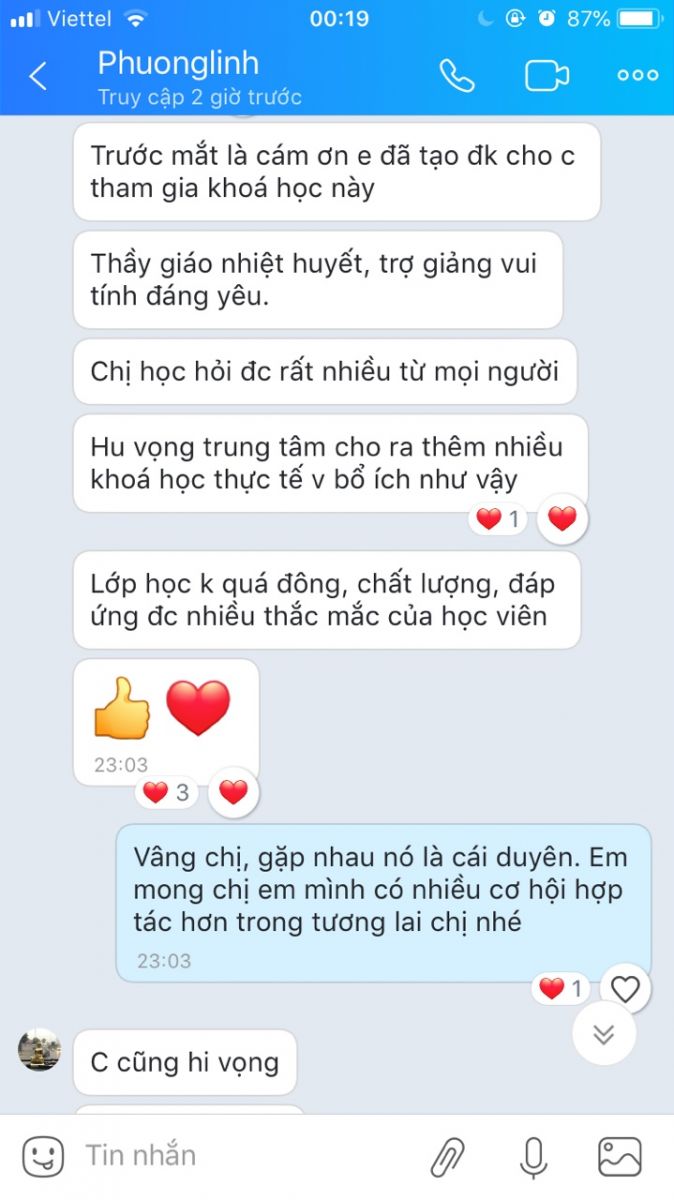This screenshot has width=674, height=1200.
Task: Start a video call with Phuonglinh
Action: [547, 76]
